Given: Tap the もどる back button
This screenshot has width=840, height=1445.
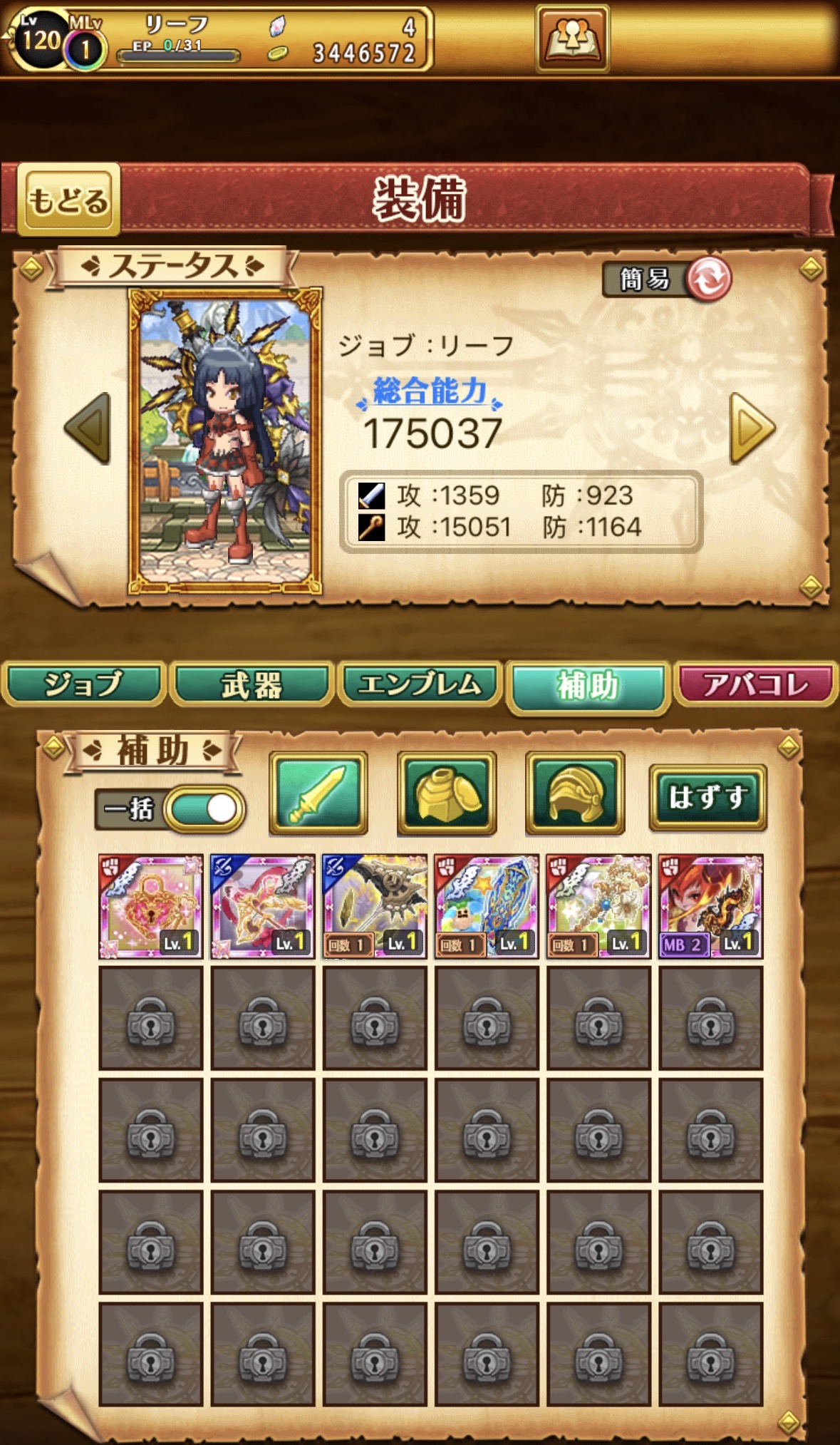Looking at the screenshot, I should pos(68,200).
